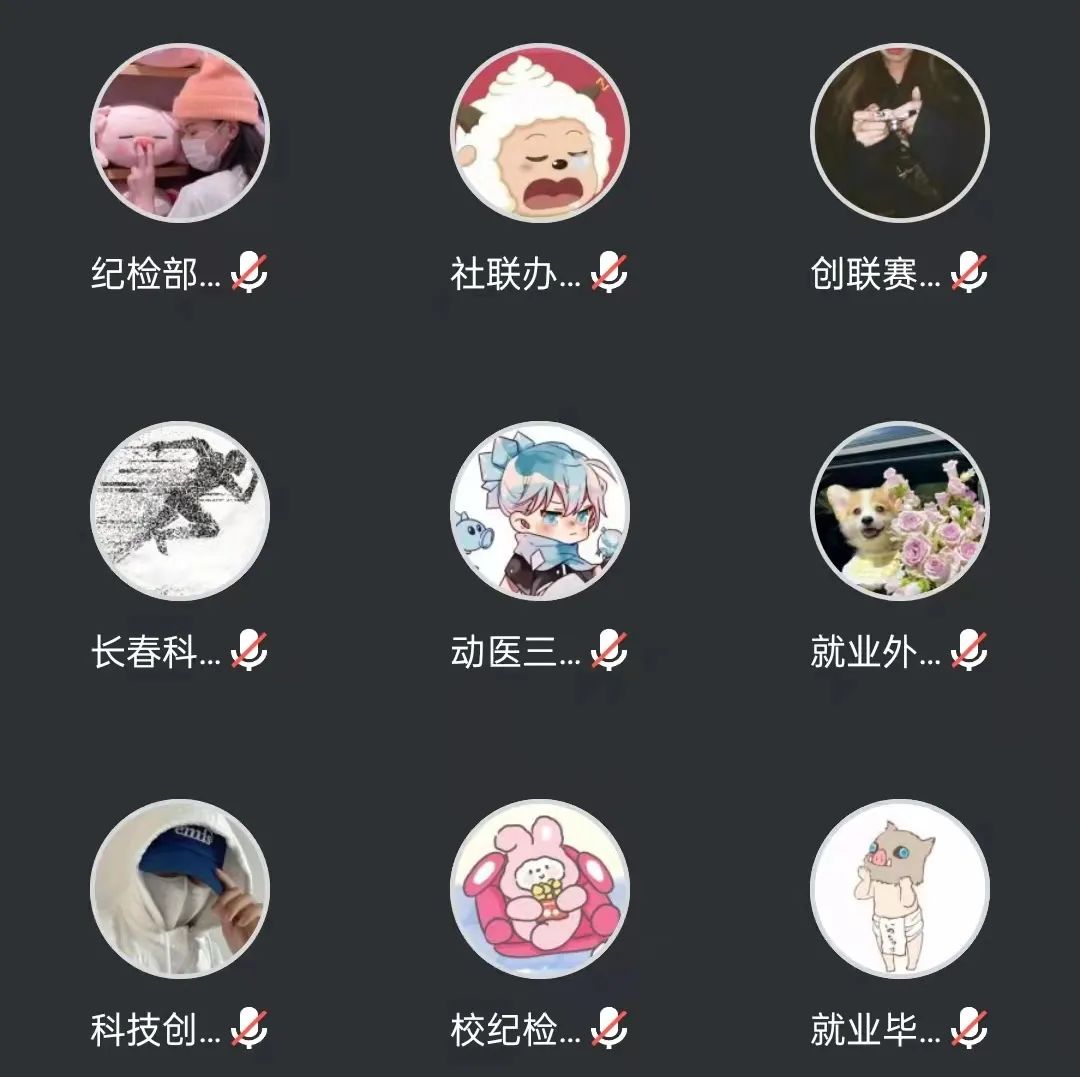View the 动医三 participant tile
1080x1077 pixels.
click(x=540, y=511)
